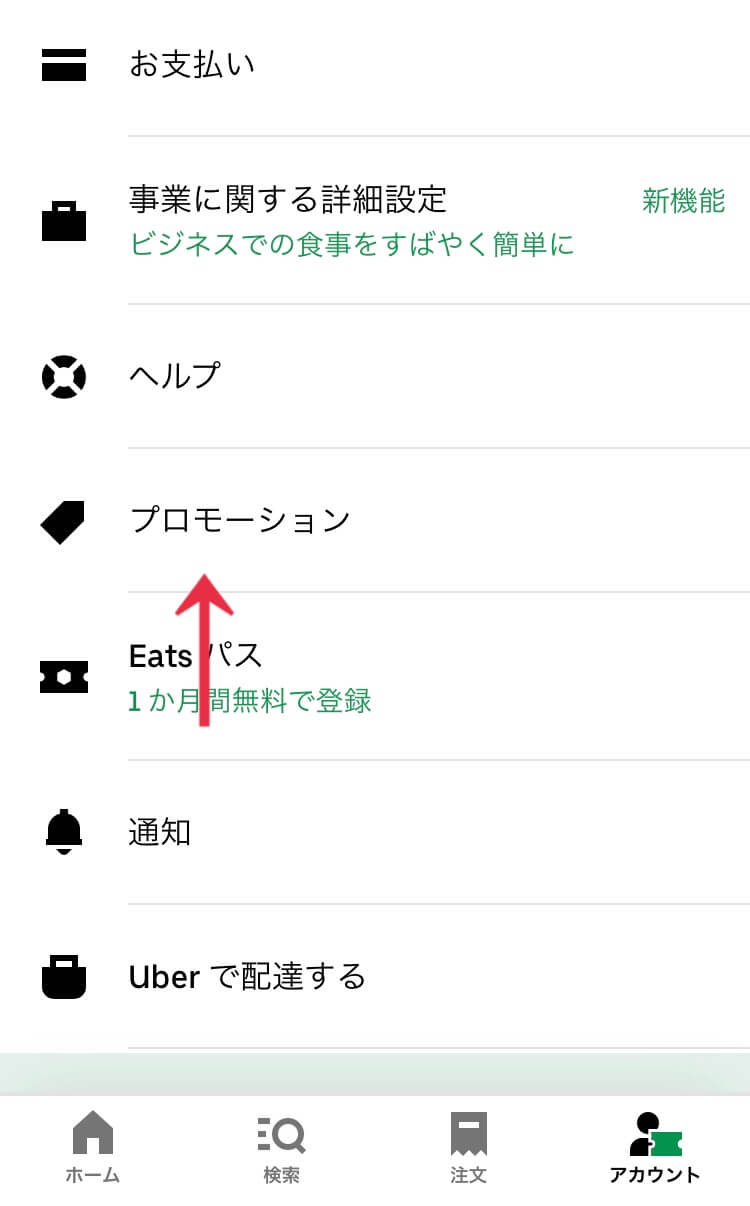Open the お支払い payment row

(375, 66)
